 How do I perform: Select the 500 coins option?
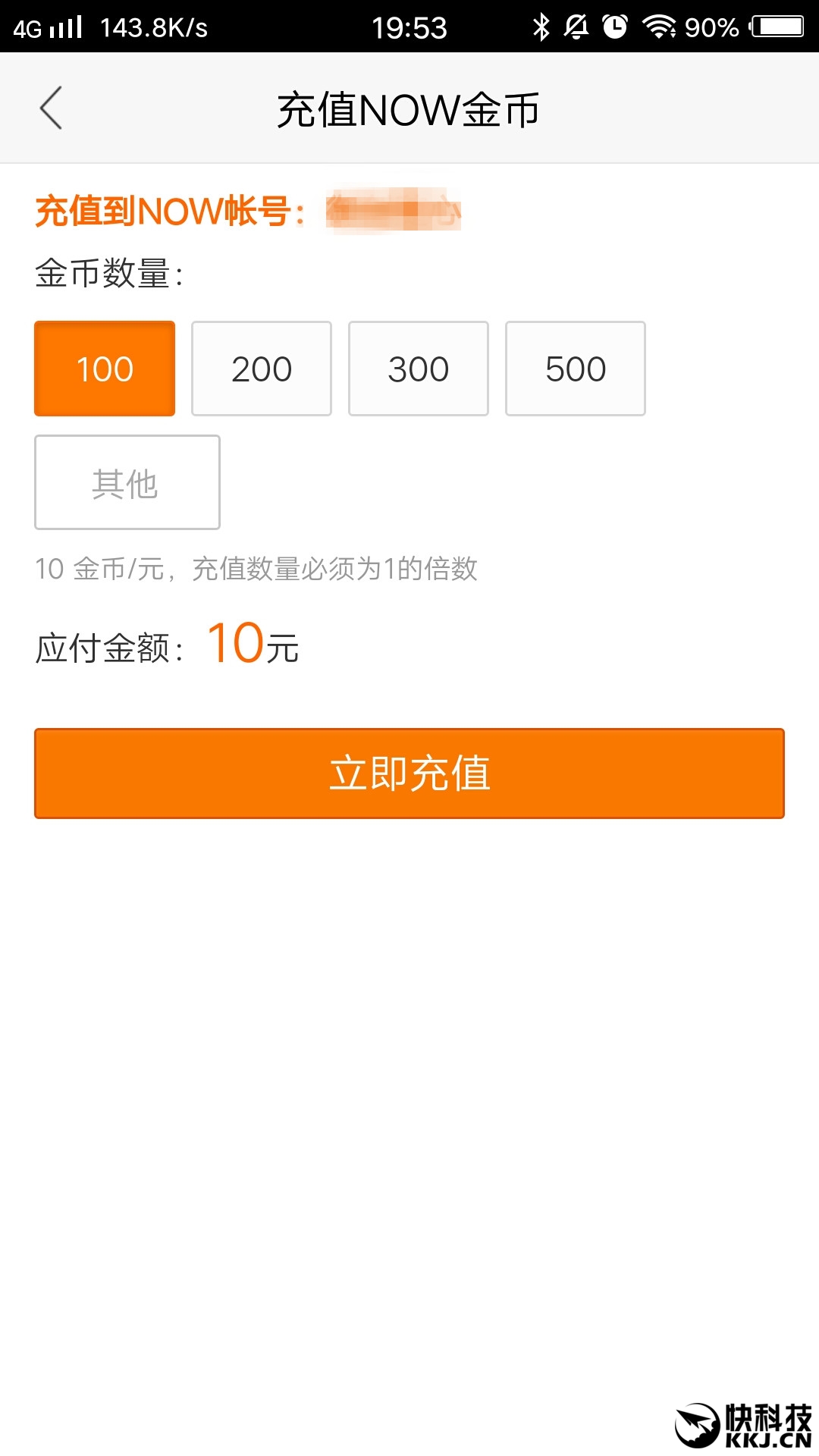point(576,369)
